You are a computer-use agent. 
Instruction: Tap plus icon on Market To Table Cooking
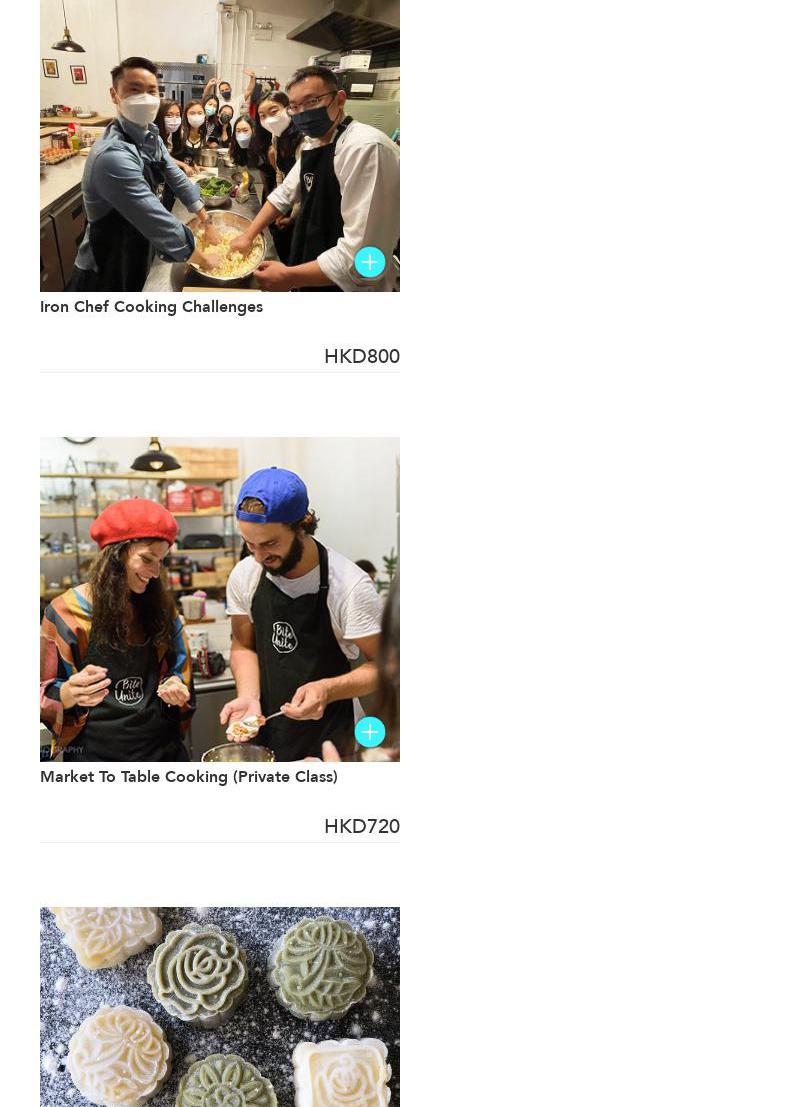coord(370,732)
